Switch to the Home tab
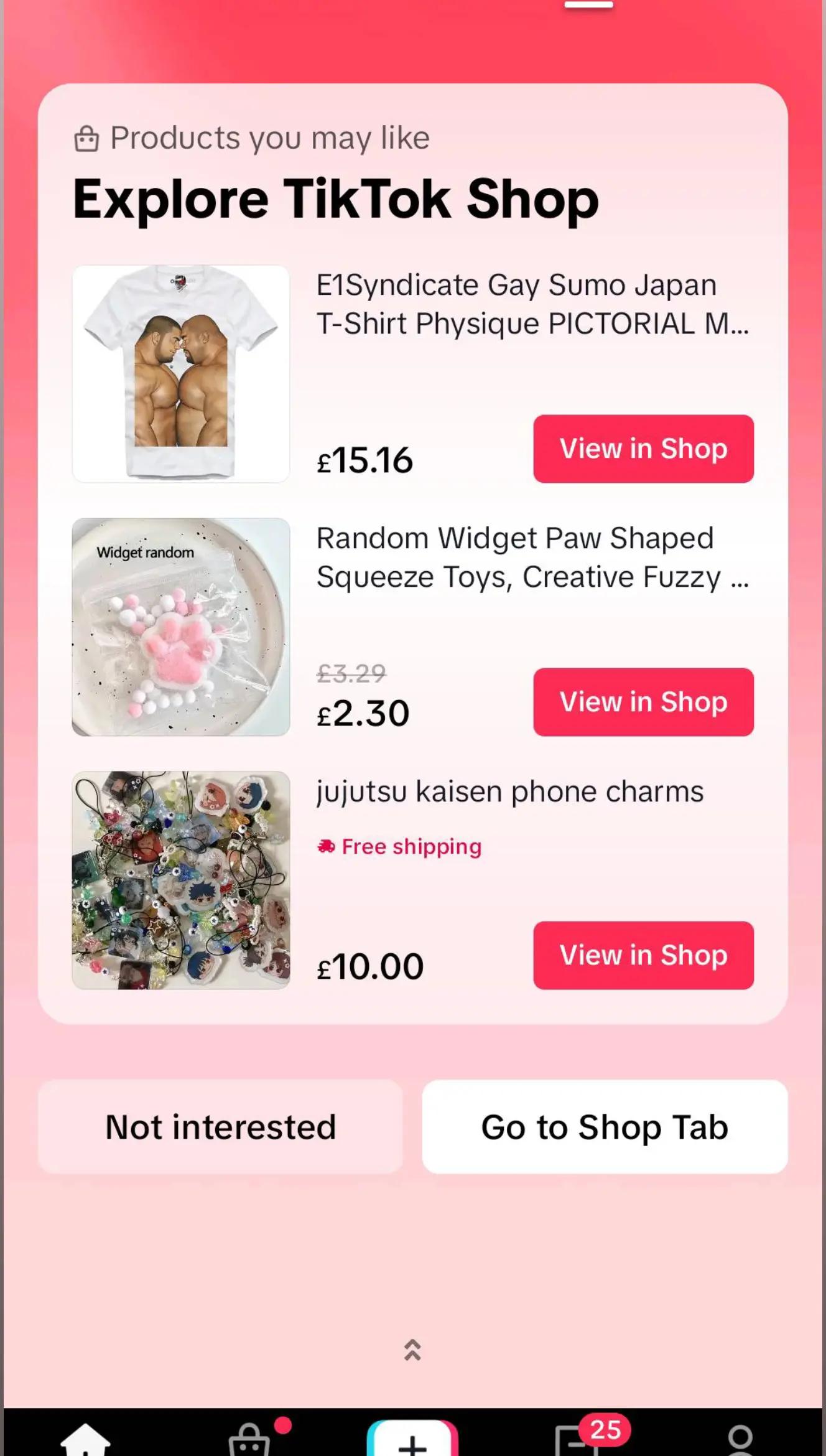This screenshot has width=826, height=1456. click(x=85, y=1440)
